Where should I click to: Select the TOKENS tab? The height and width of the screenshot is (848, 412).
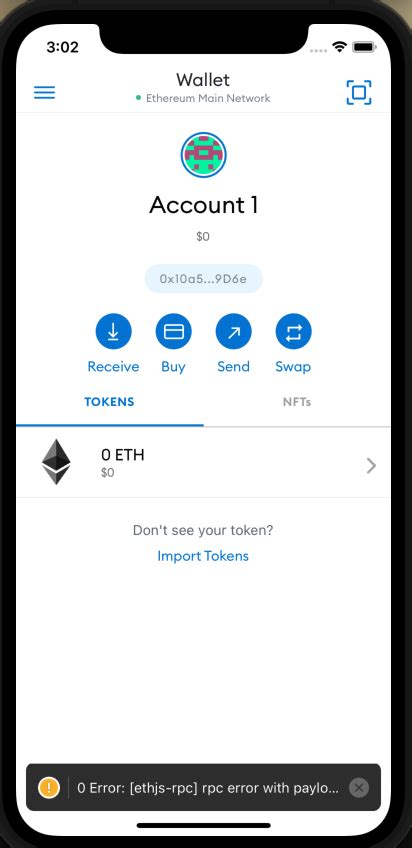(110, 402)
